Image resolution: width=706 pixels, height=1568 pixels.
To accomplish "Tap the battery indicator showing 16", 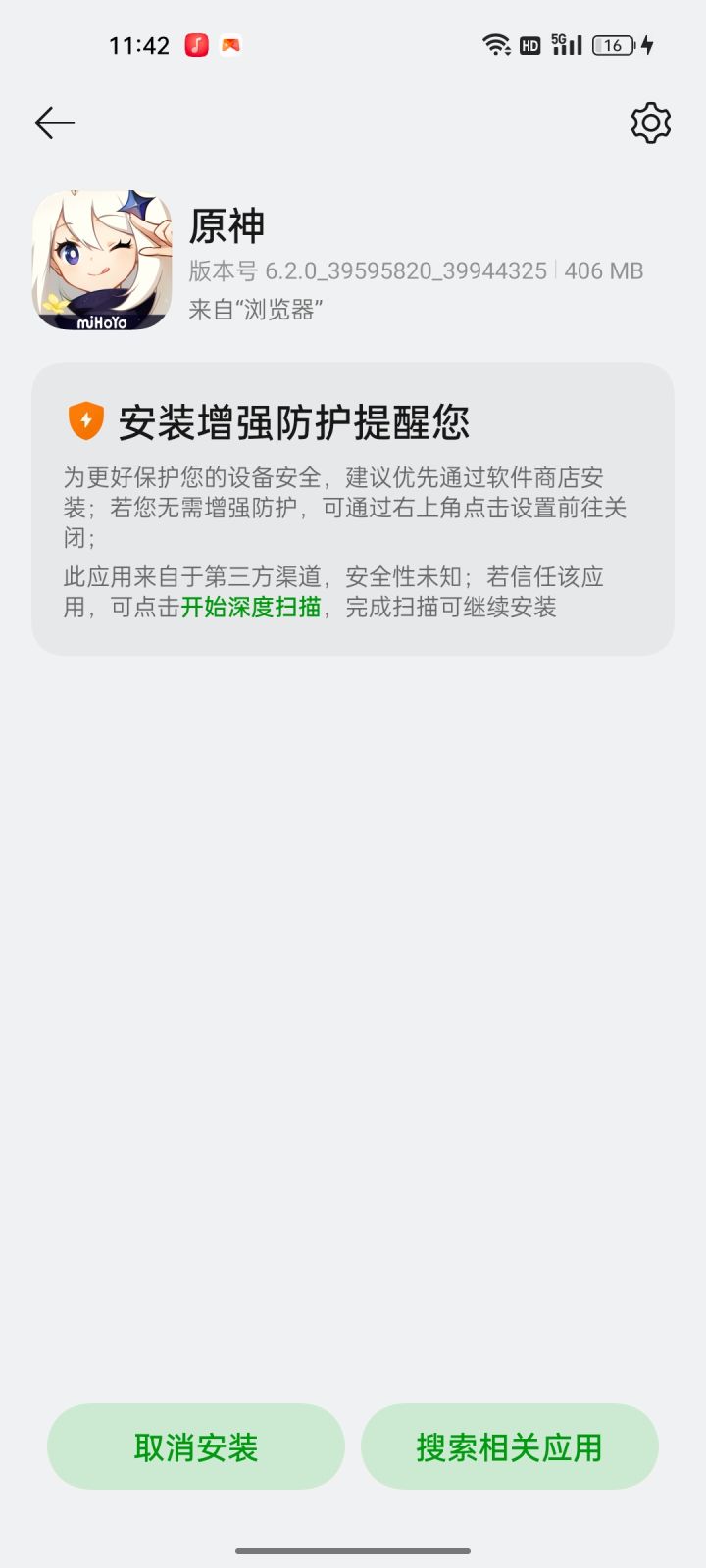I will pyautogui.click(x=613, y=44).
